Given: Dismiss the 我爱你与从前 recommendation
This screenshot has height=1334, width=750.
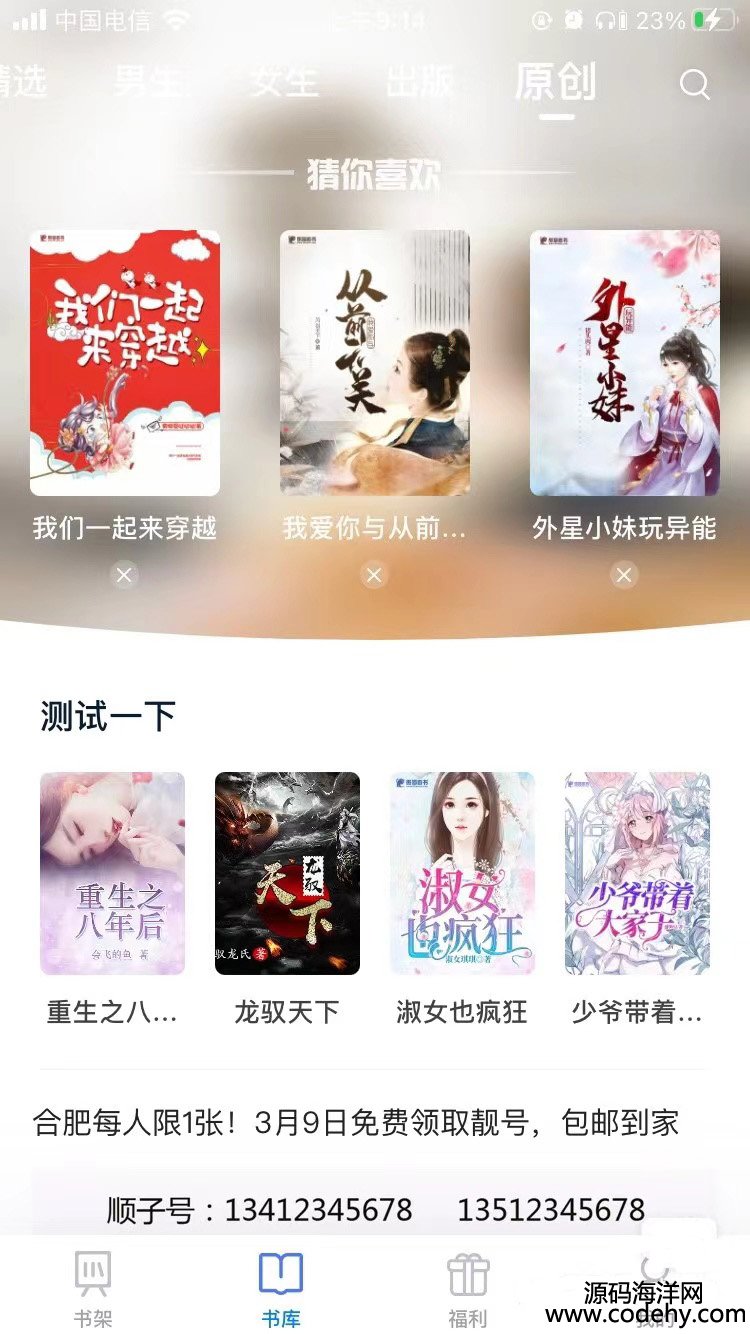Looking at the screenshot, I should [x=374, y=575].
